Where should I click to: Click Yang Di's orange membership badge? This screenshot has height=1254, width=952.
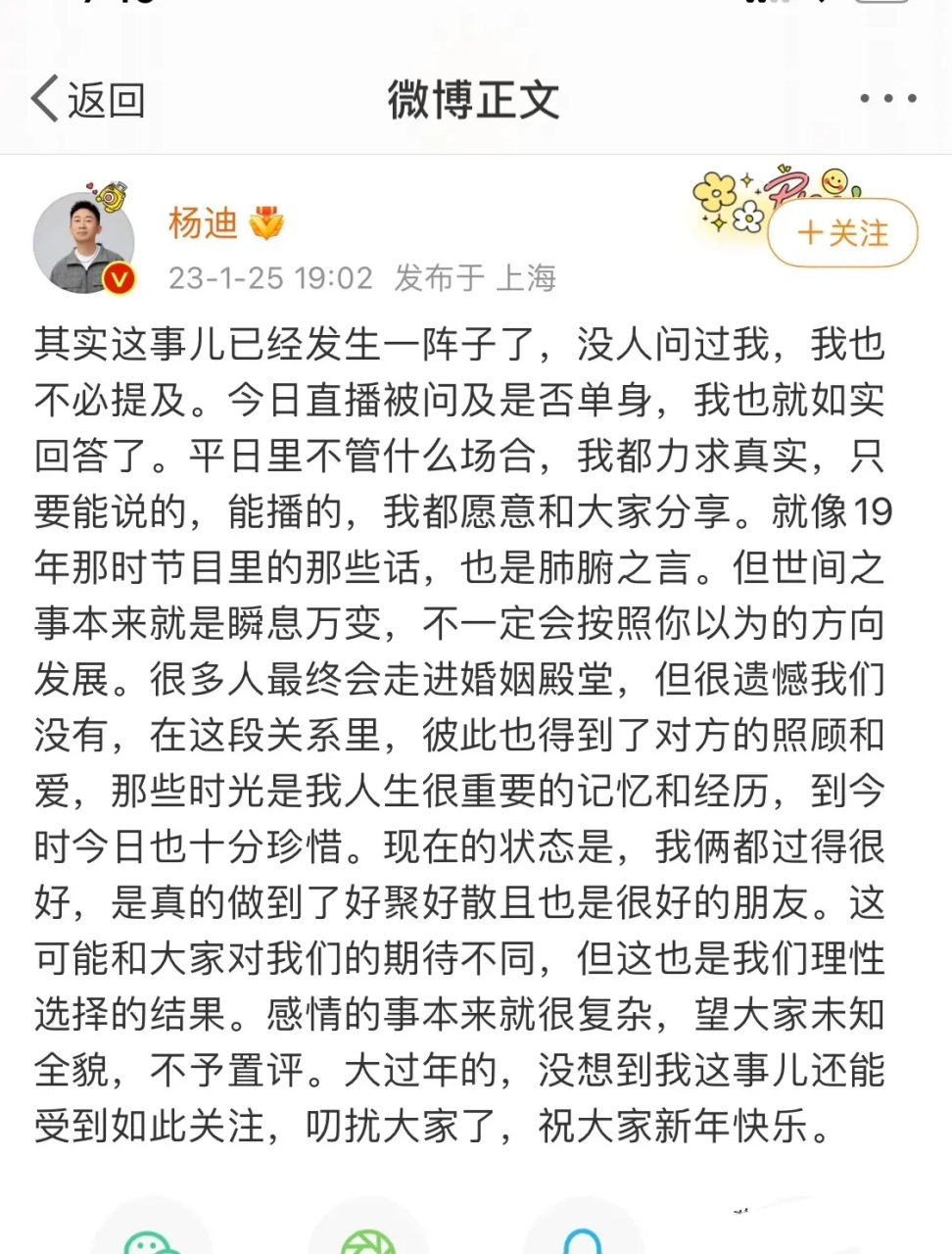[265, 224]
